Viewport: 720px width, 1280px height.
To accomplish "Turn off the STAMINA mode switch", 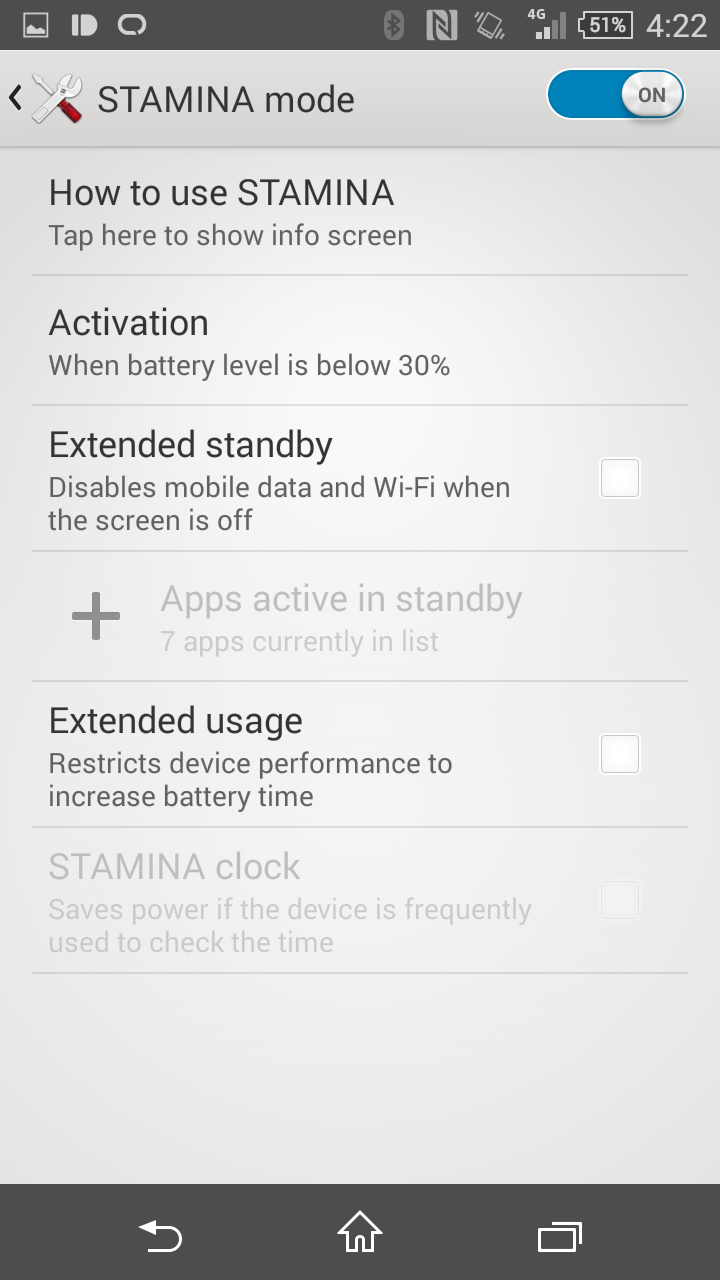I will point(615,96).
